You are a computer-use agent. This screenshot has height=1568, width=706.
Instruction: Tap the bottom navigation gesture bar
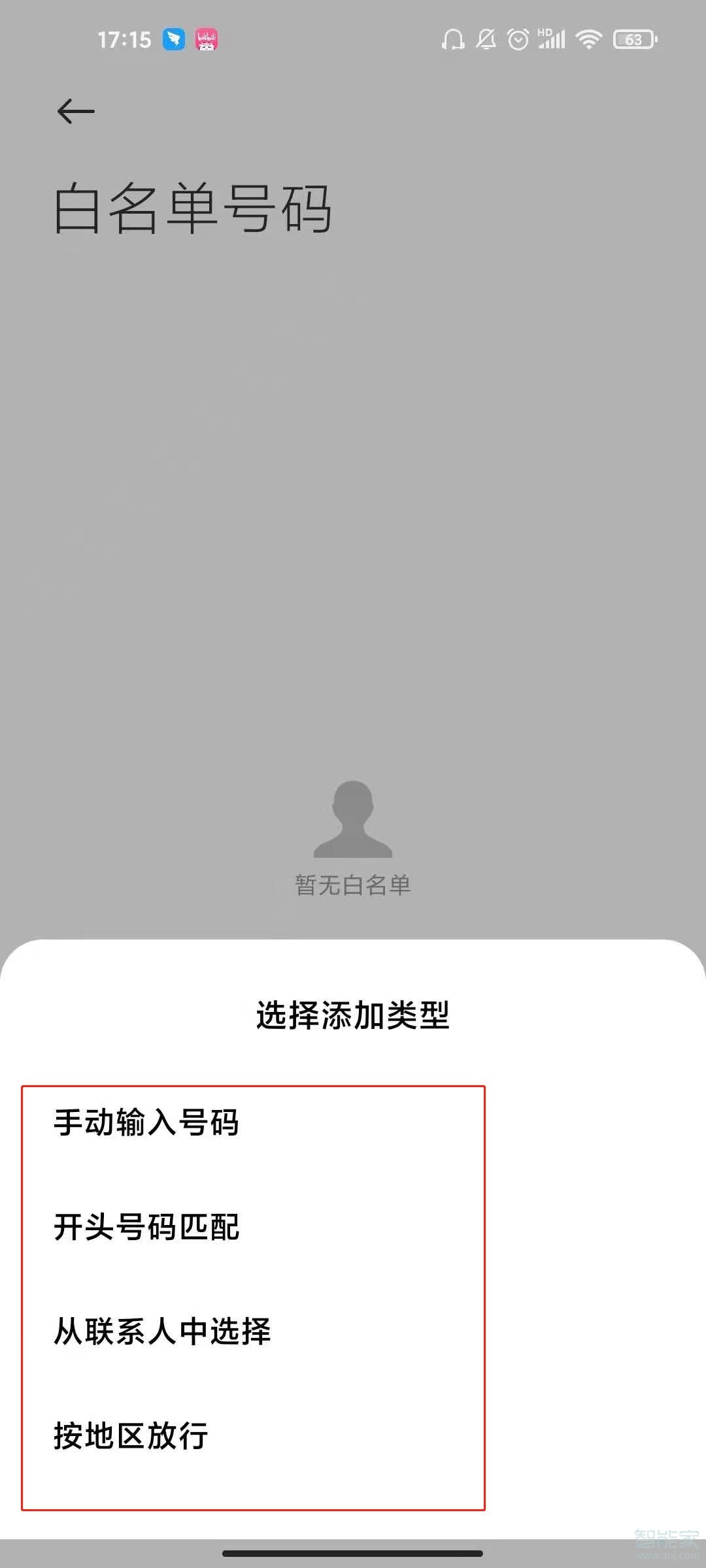coord(353,1552)
